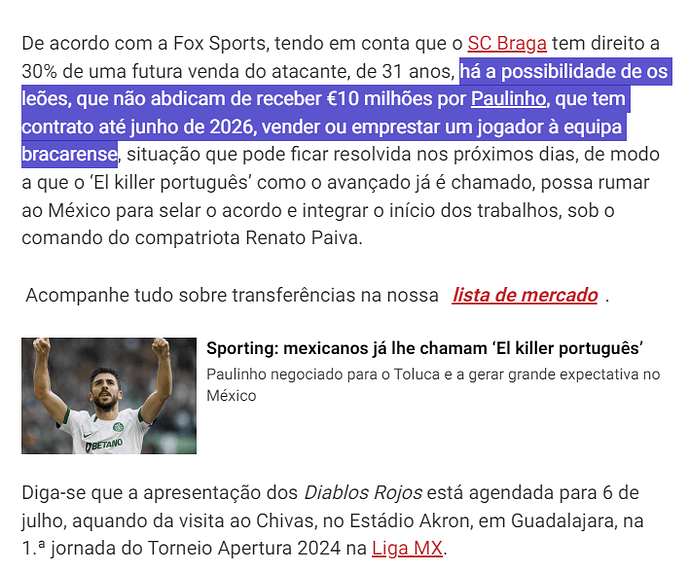Open the Liga MX link
Image resolution: width=690 pixels, height=573 pixels.
pyautogui.click(x=407, y=548)
